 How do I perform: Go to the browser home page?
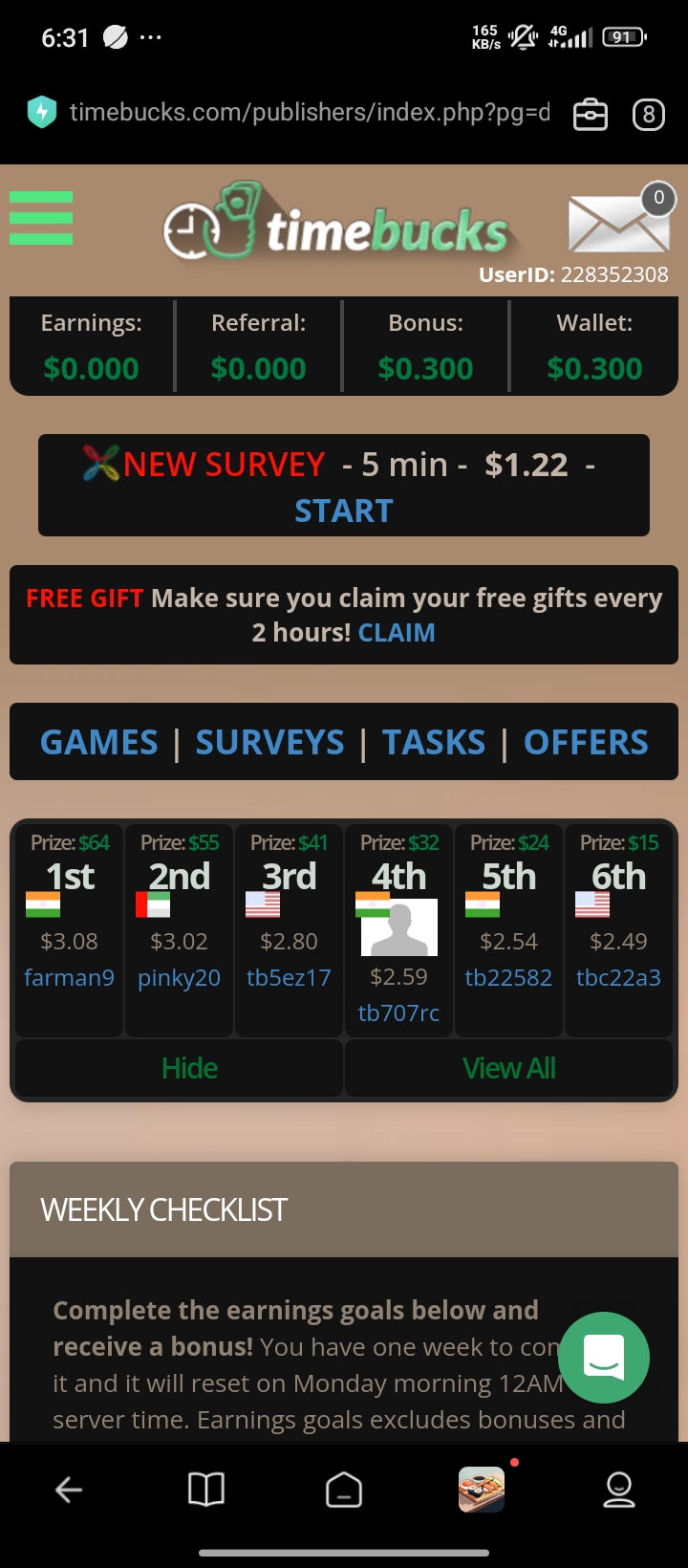click(344, 1490)
